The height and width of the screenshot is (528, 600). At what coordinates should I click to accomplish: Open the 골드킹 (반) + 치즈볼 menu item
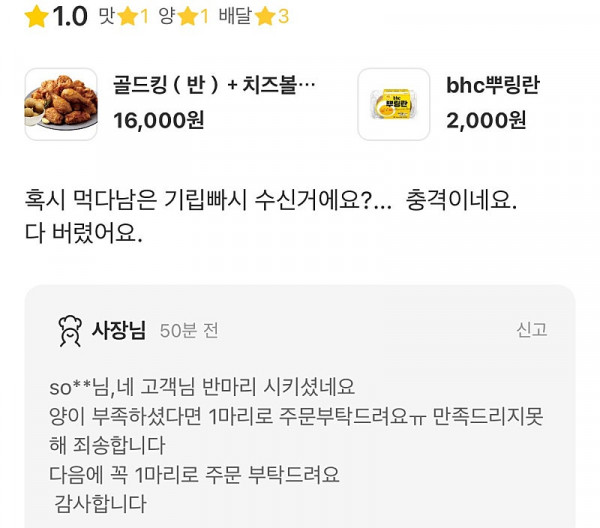(214, 86)
